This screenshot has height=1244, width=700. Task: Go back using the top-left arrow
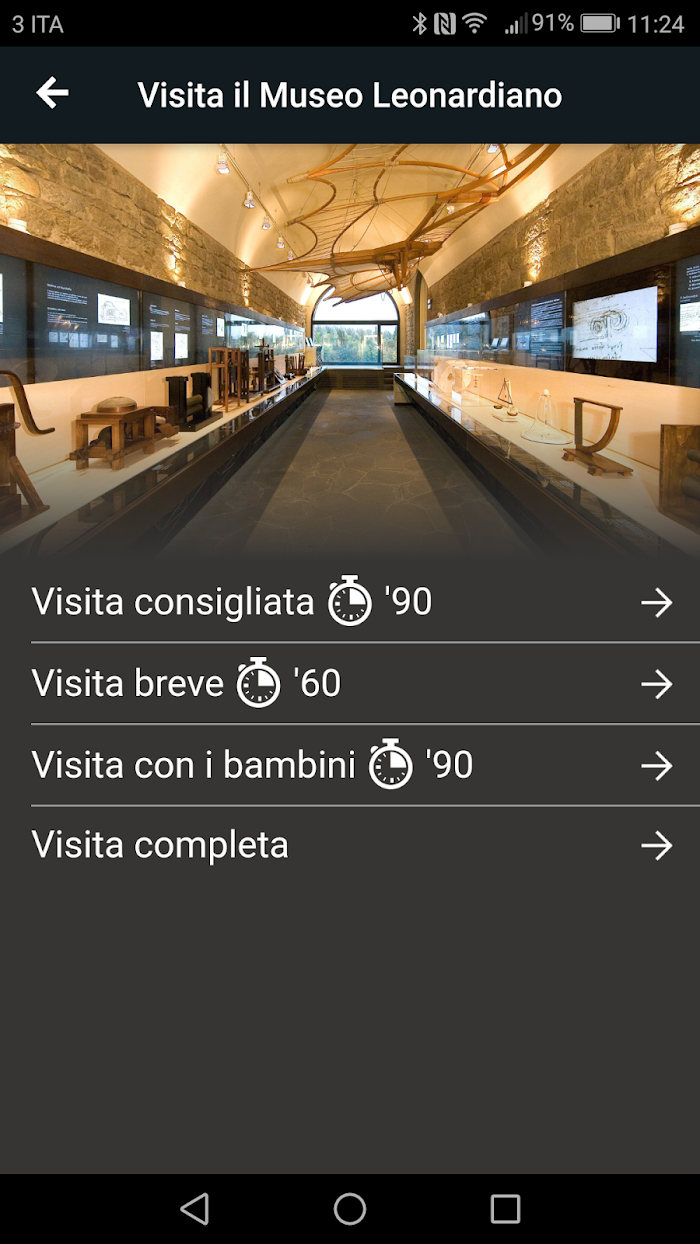[x=52, y=94]
